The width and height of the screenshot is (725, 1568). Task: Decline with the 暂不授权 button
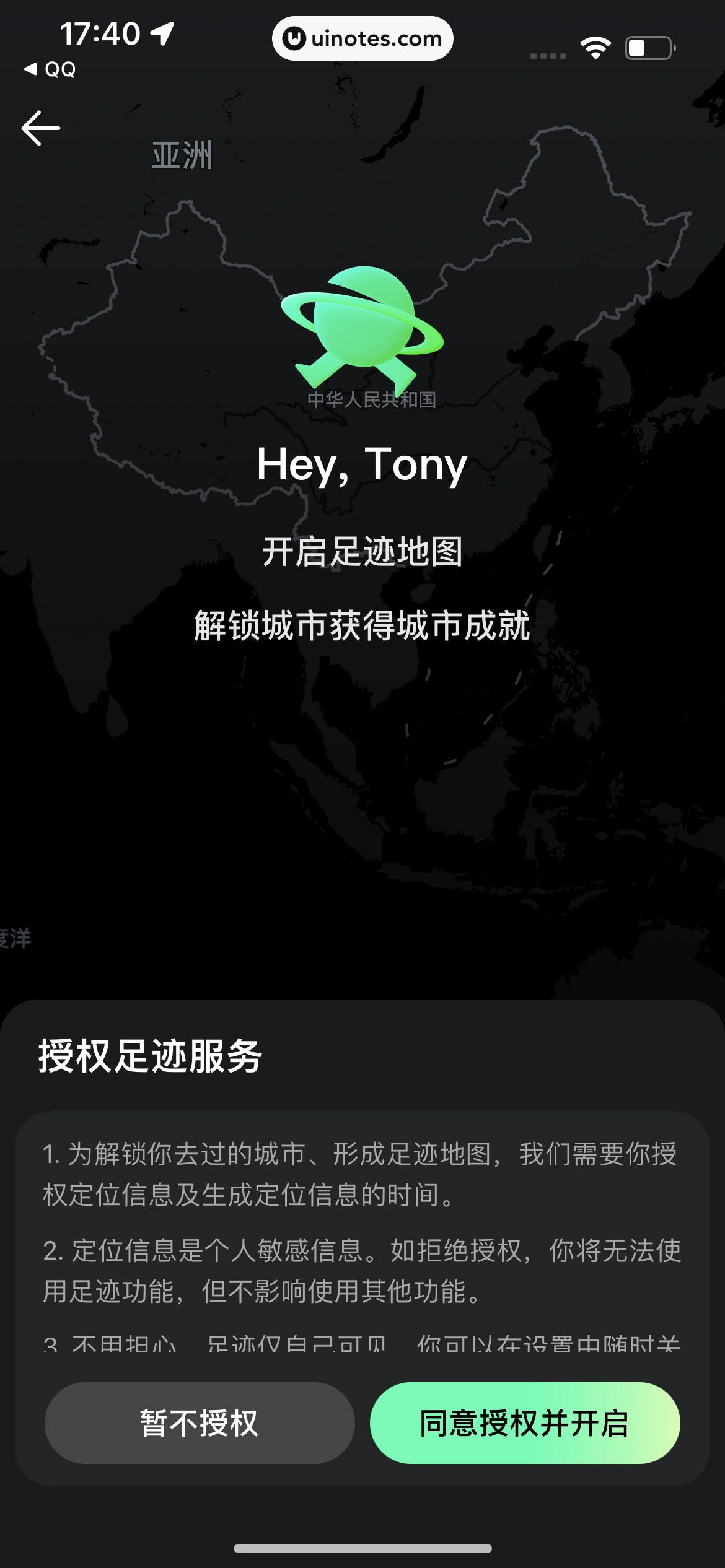[200, 1423]
